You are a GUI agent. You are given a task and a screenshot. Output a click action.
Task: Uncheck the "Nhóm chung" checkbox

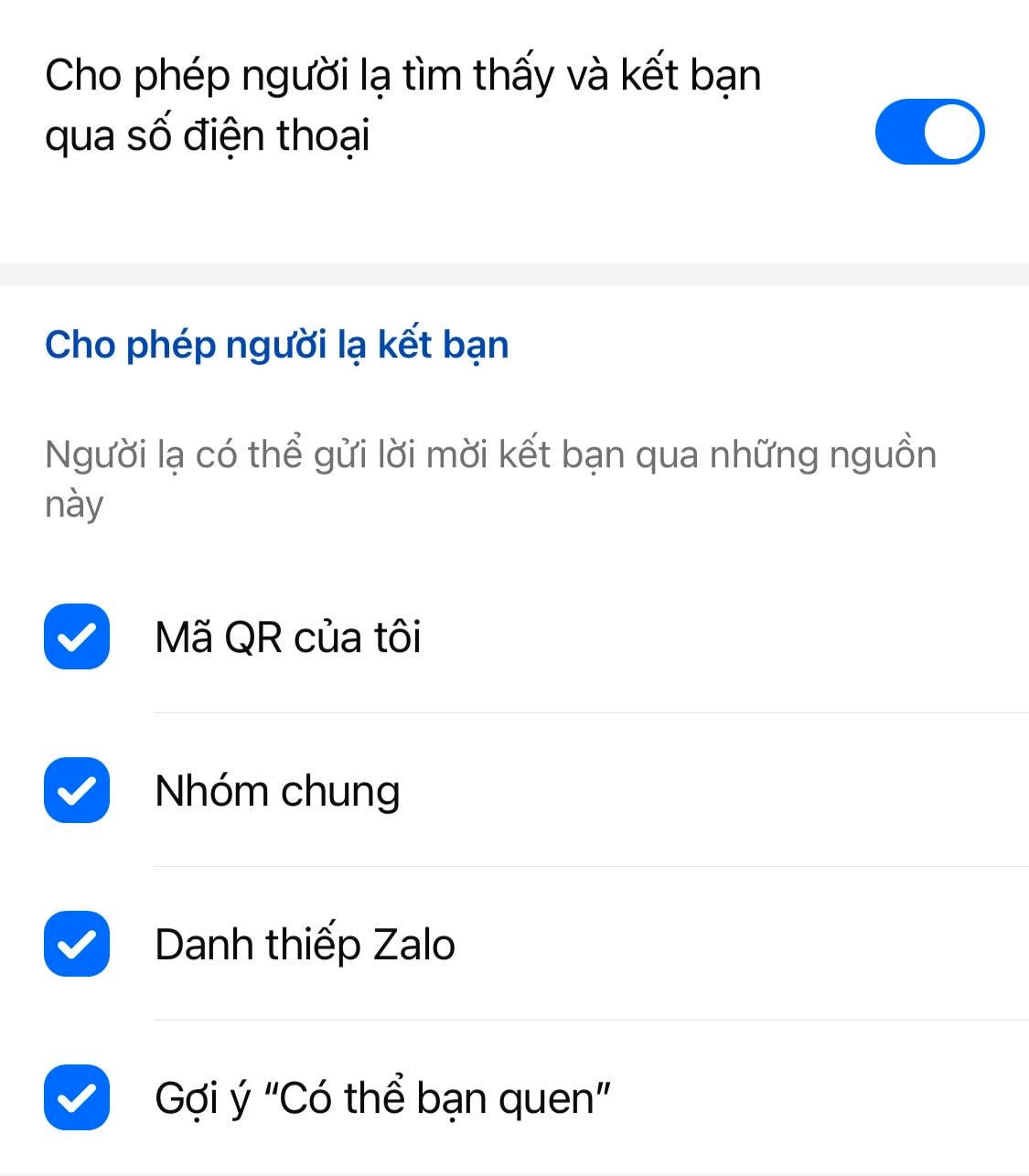pyautogui.click(x=77, y=790)
